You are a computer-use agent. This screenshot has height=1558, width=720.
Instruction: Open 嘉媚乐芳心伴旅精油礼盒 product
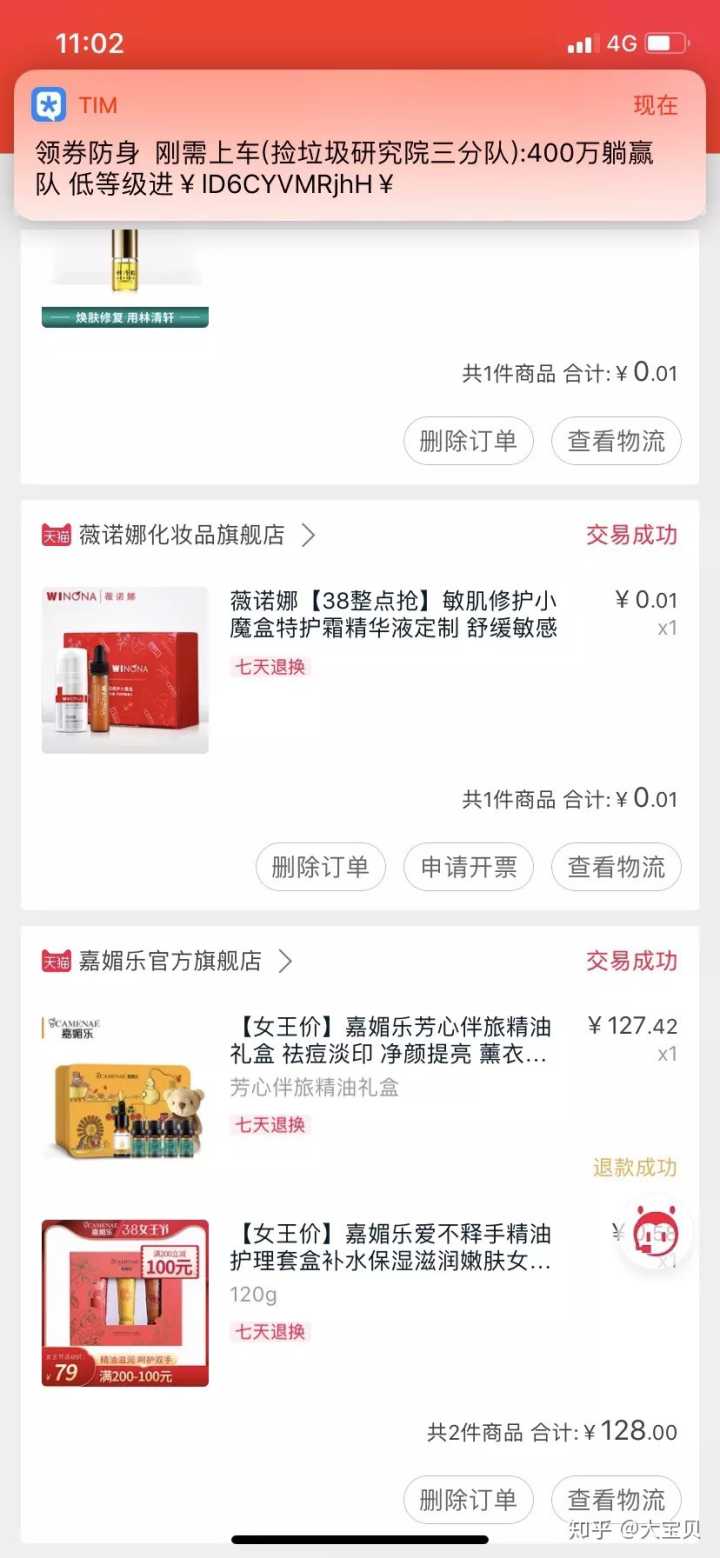390,1040
